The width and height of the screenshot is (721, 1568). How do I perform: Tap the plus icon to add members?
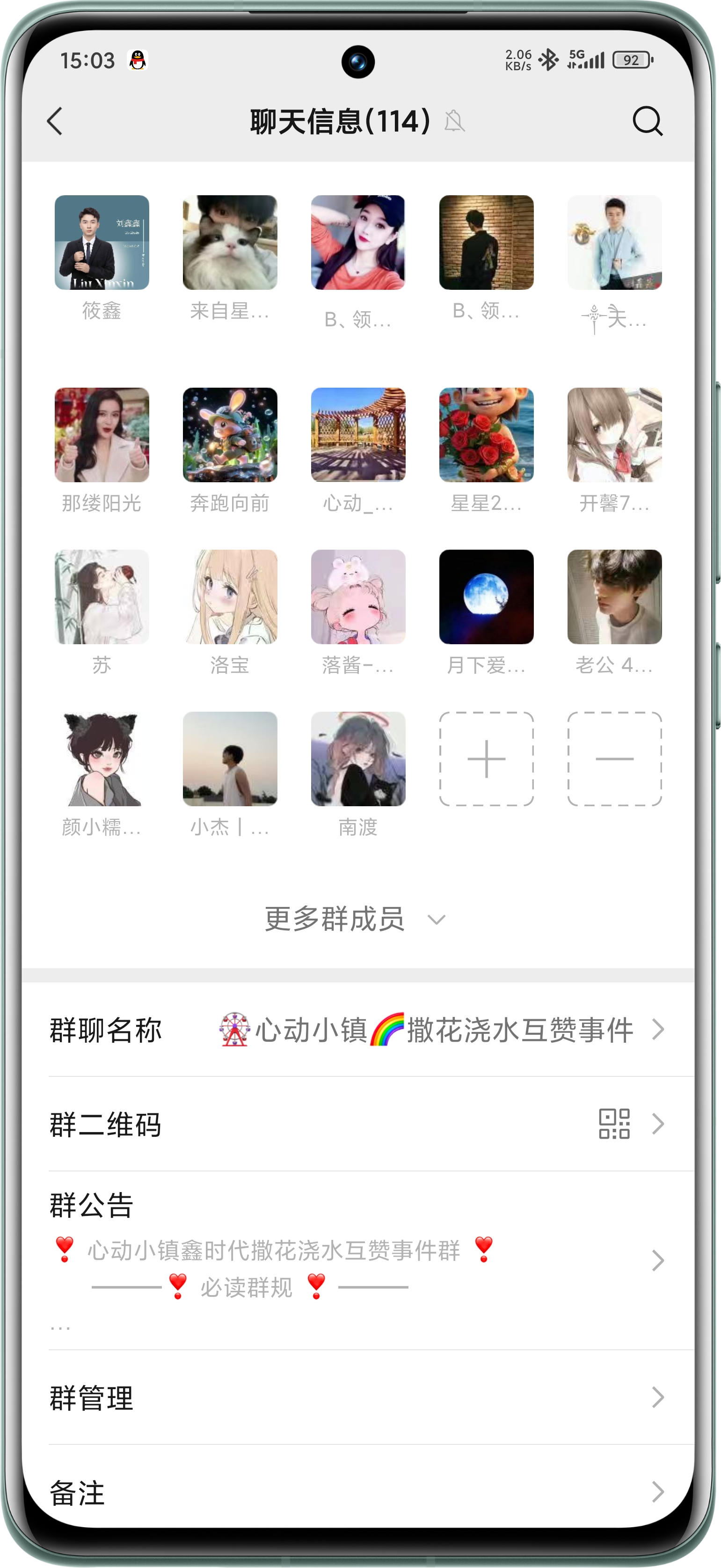[x=486, y=759]
